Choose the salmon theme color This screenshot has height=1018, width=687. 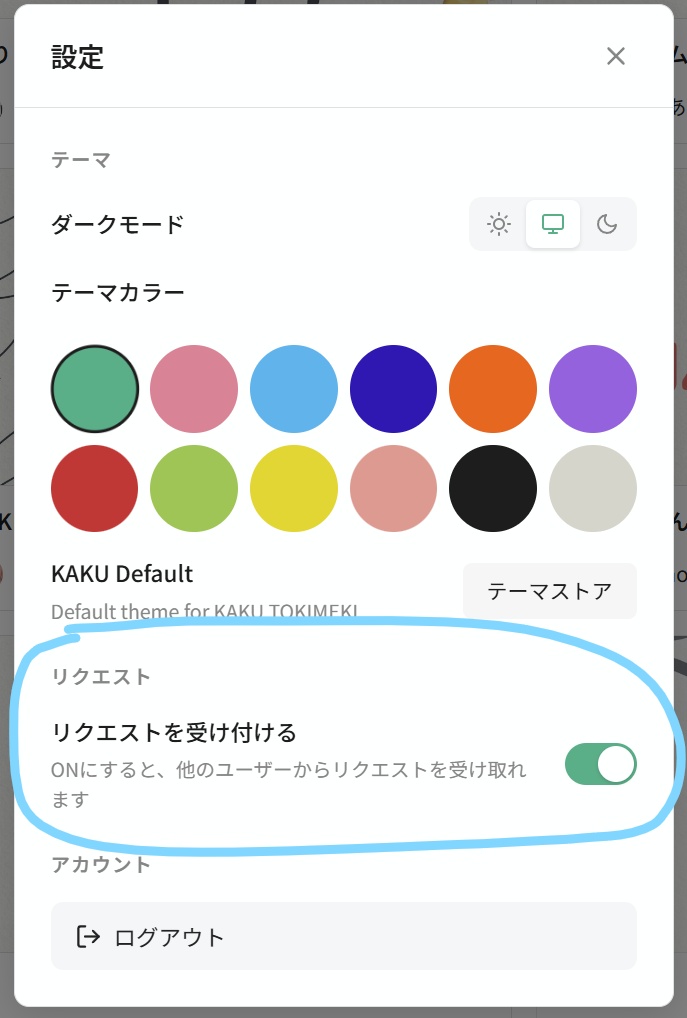click(x=393, y=489)
